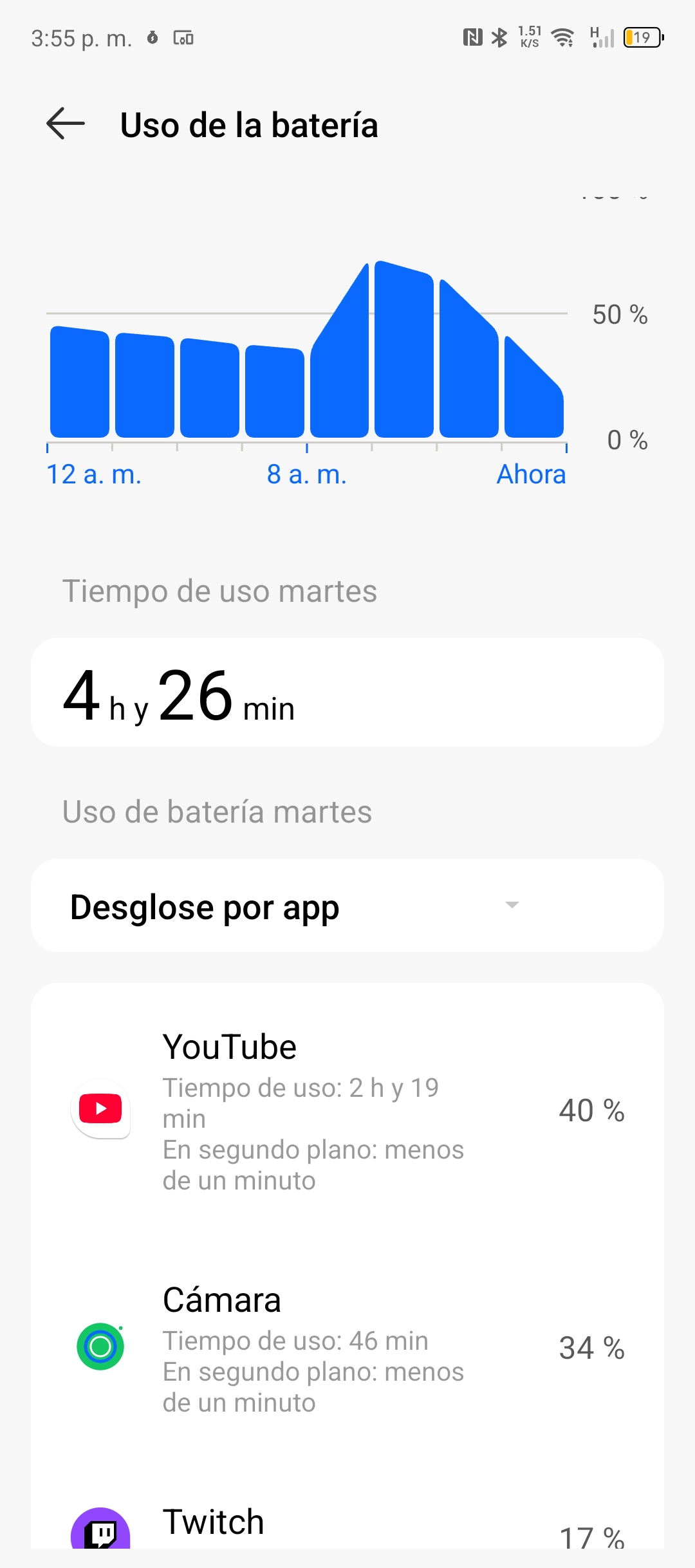Open the Desglose por app dropdown
695x1568 pixels.
pos(347,906)
